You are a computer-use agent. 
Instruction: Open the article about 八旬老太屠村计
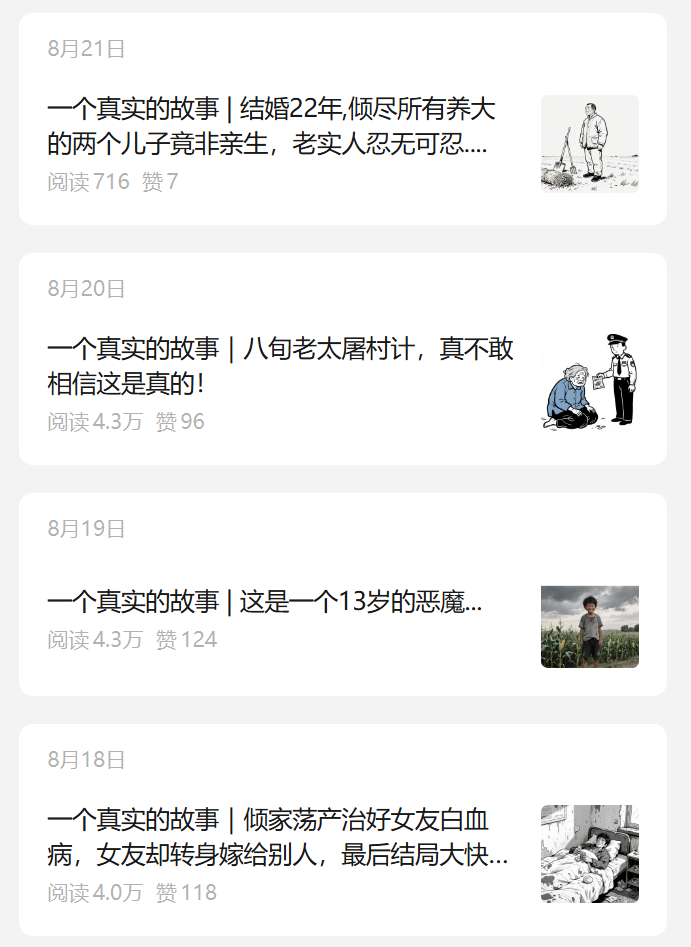[x=280, y=365]
